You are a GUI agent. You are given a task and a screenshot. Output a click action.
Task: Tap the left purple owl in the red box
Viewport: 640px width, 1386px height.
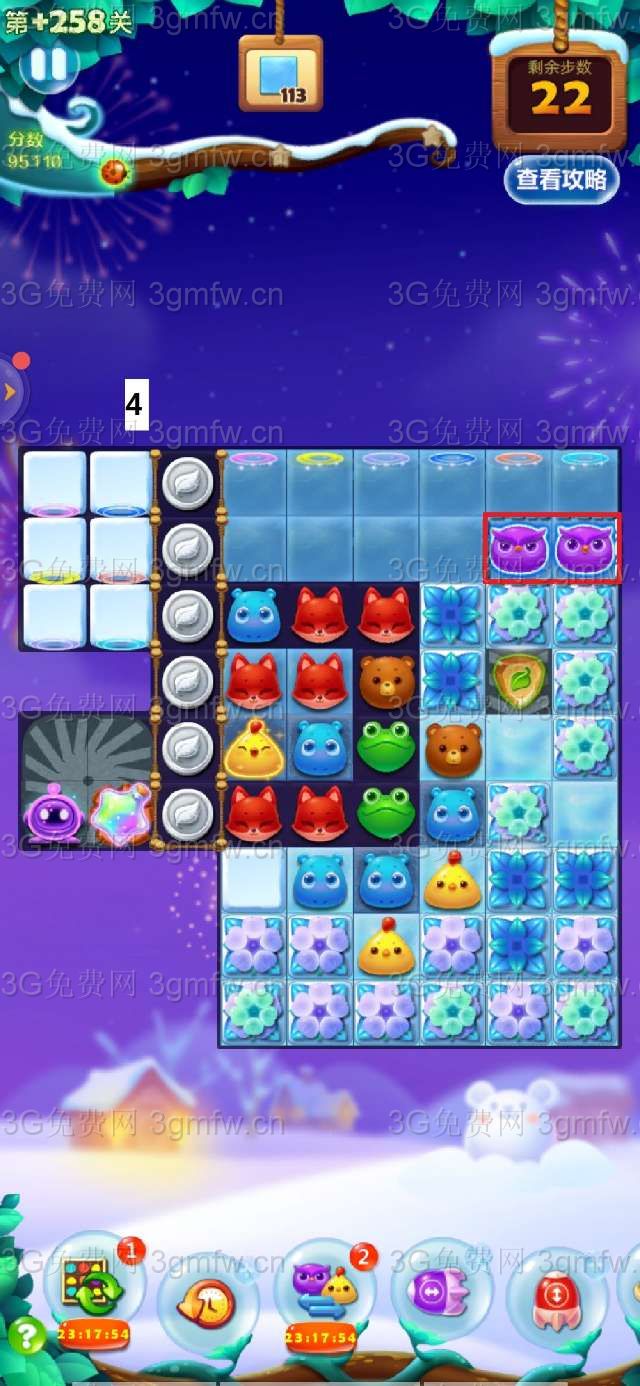tap(519, 548)
